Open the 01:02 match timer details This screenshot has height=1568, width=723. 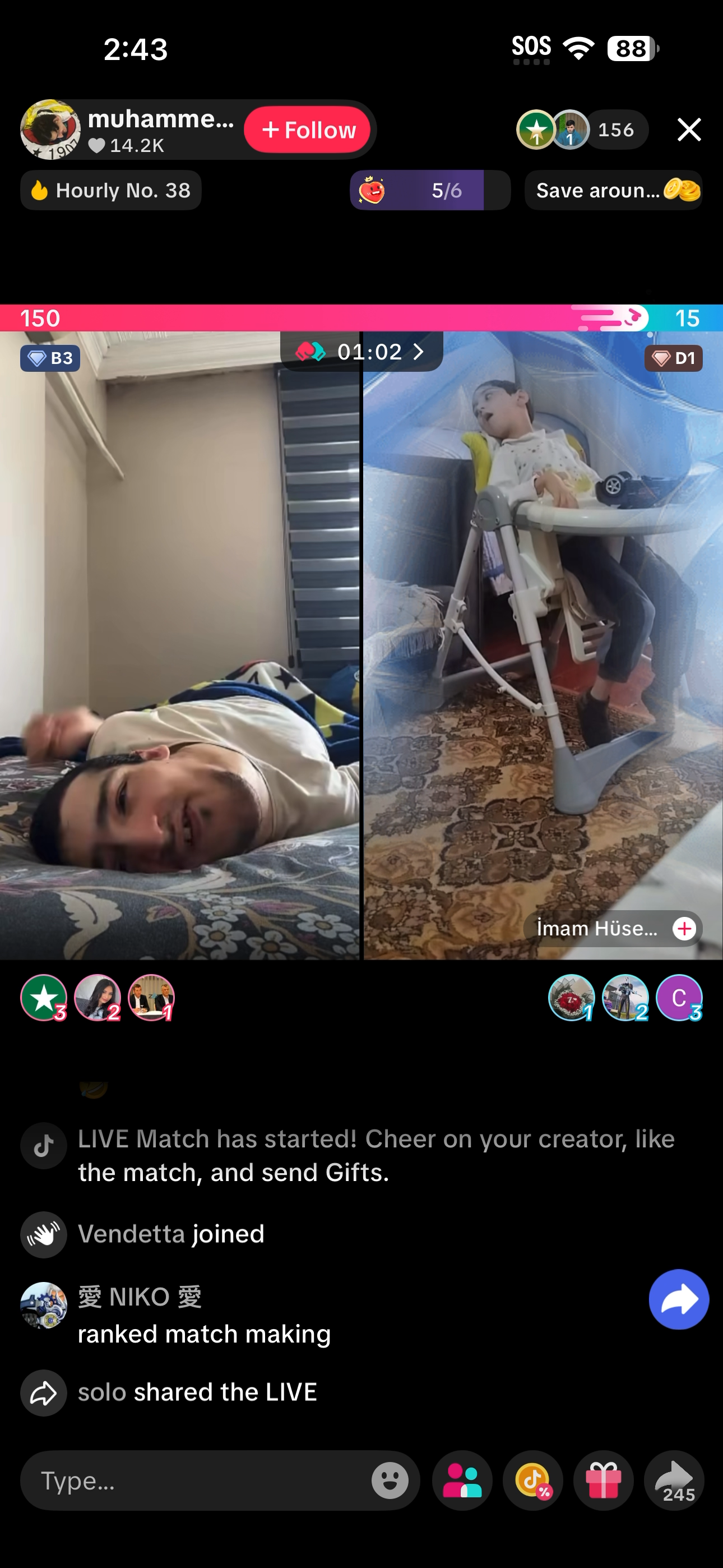click(362, 352)
